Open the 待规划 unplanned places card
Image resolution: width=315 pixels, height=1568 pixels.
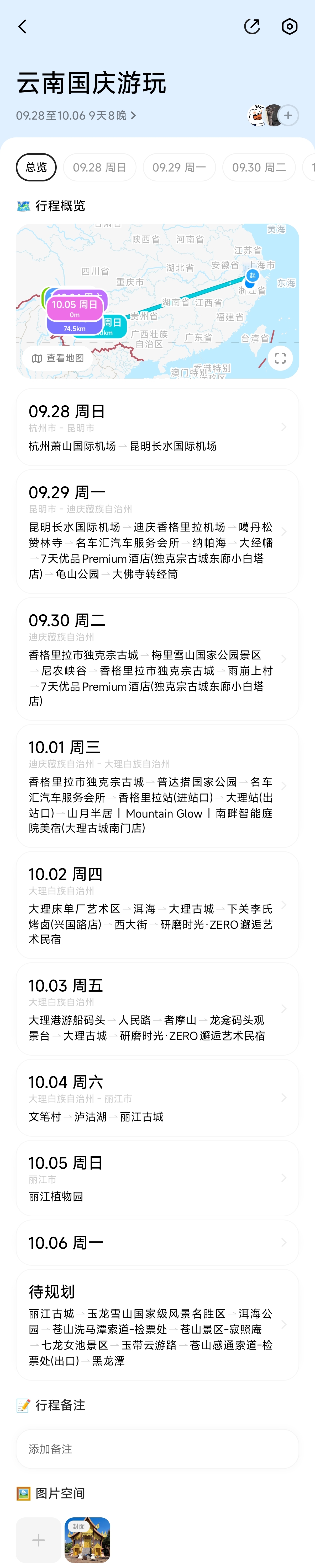coord(157,1324)
